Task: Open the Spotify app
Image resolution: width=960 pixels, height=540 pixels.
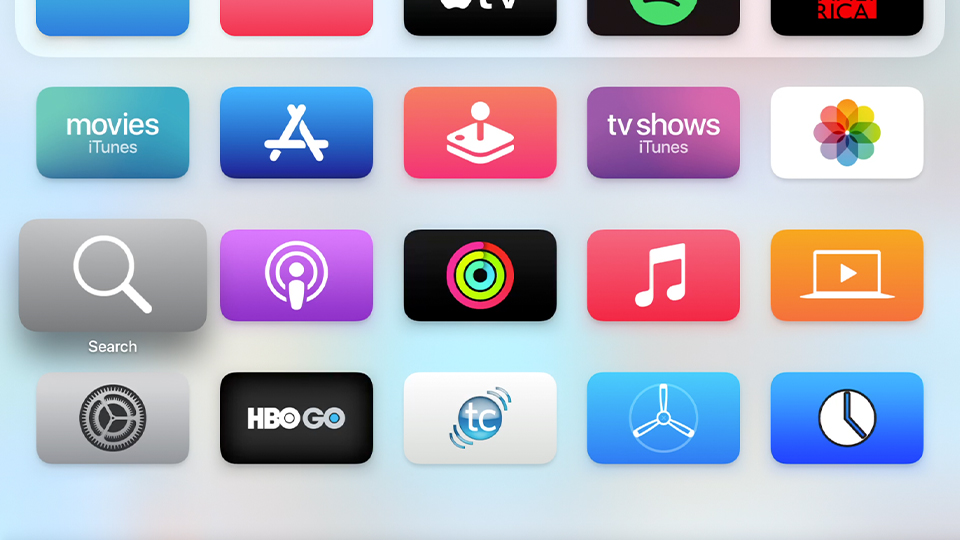Action: pos(663,16)
